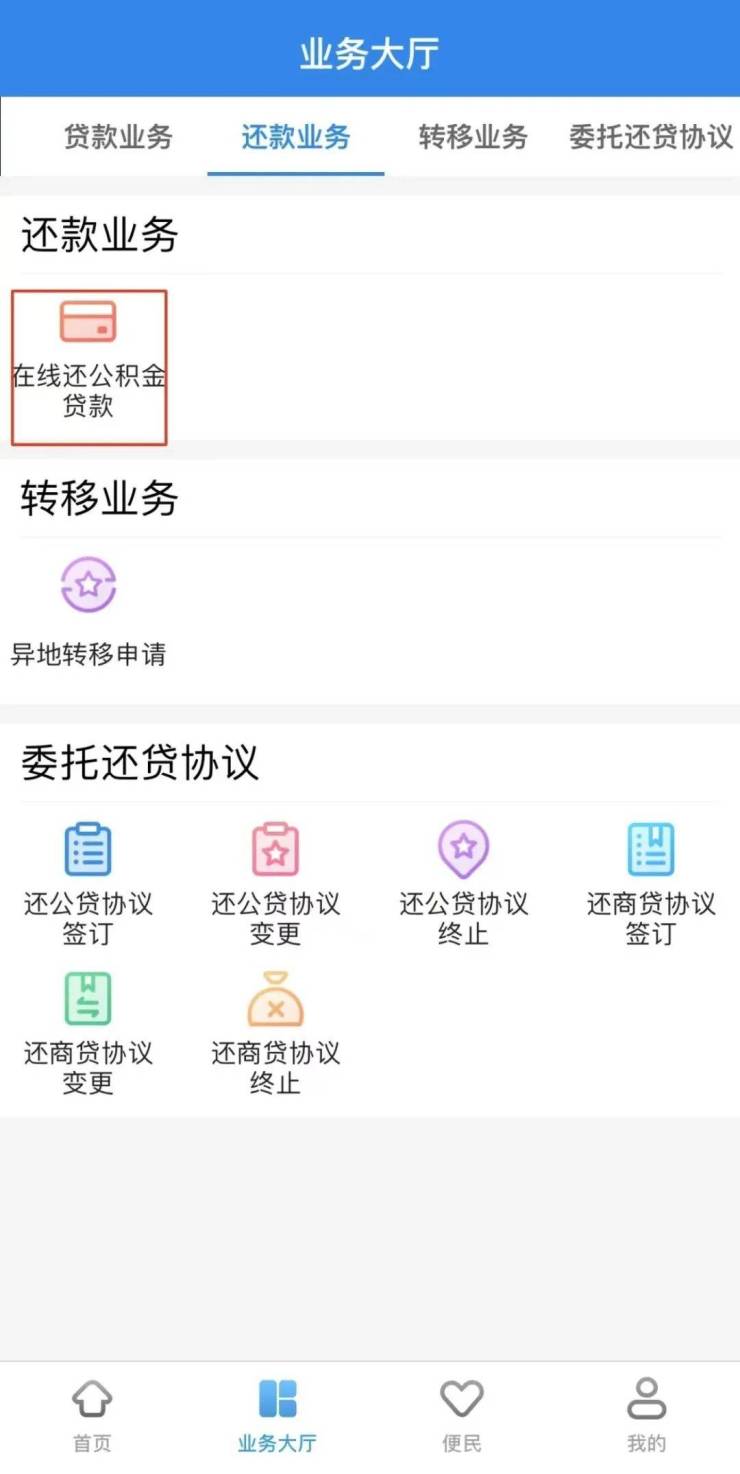Open the 委托还贷协议 top tab

point(651,137)
